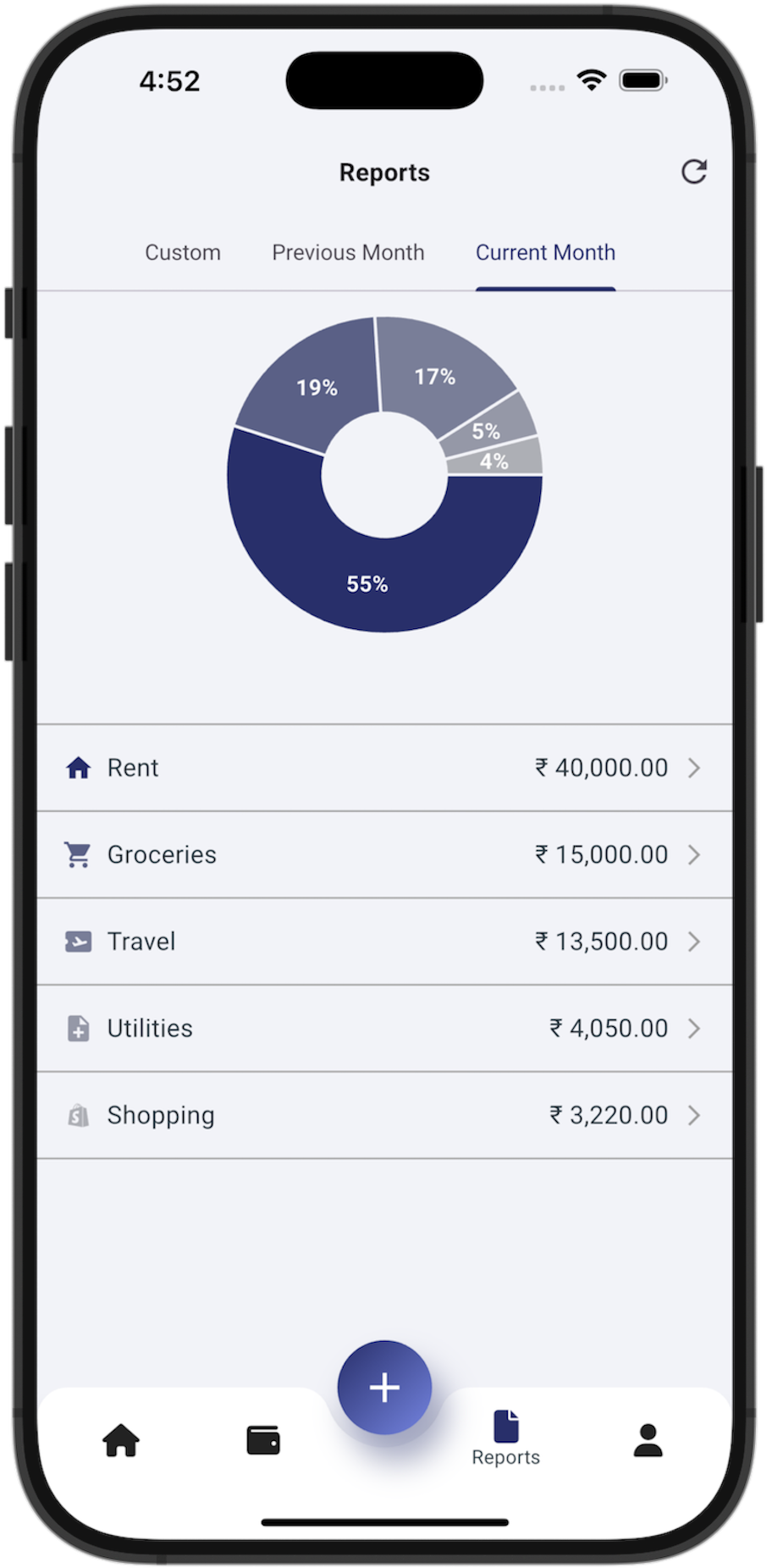Image resolution: width=772 pixels, height=1568 pixels.
Task: Go to the home tab
Action: point(121,1440)
